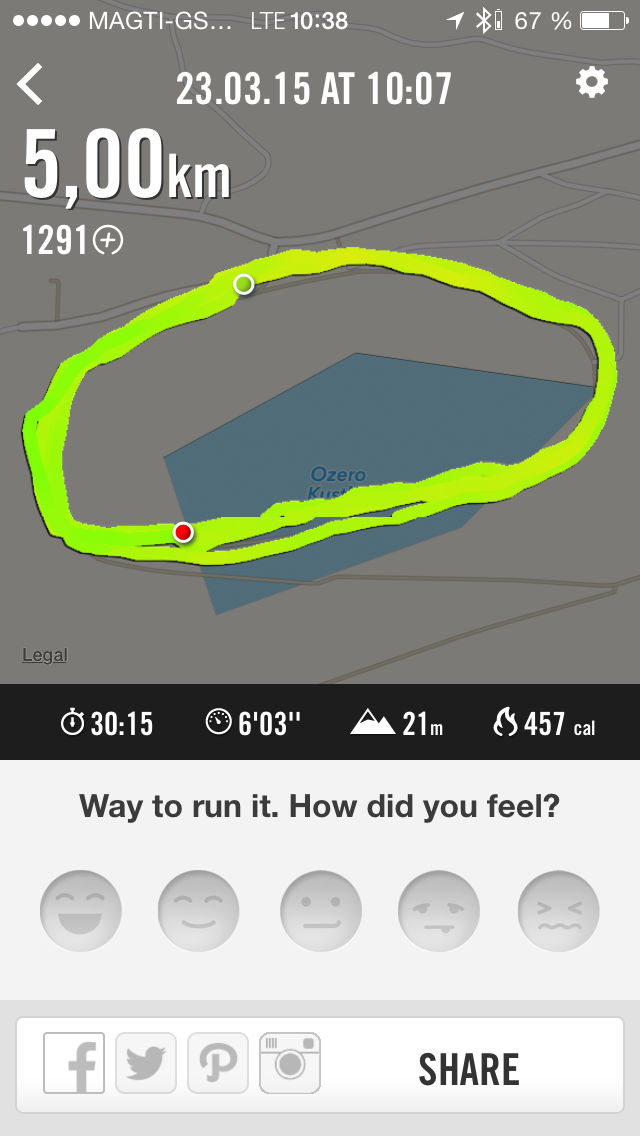Select the unamused tongue-out face
Viewport: 640px width, 1136px height.
click(439, 911)
